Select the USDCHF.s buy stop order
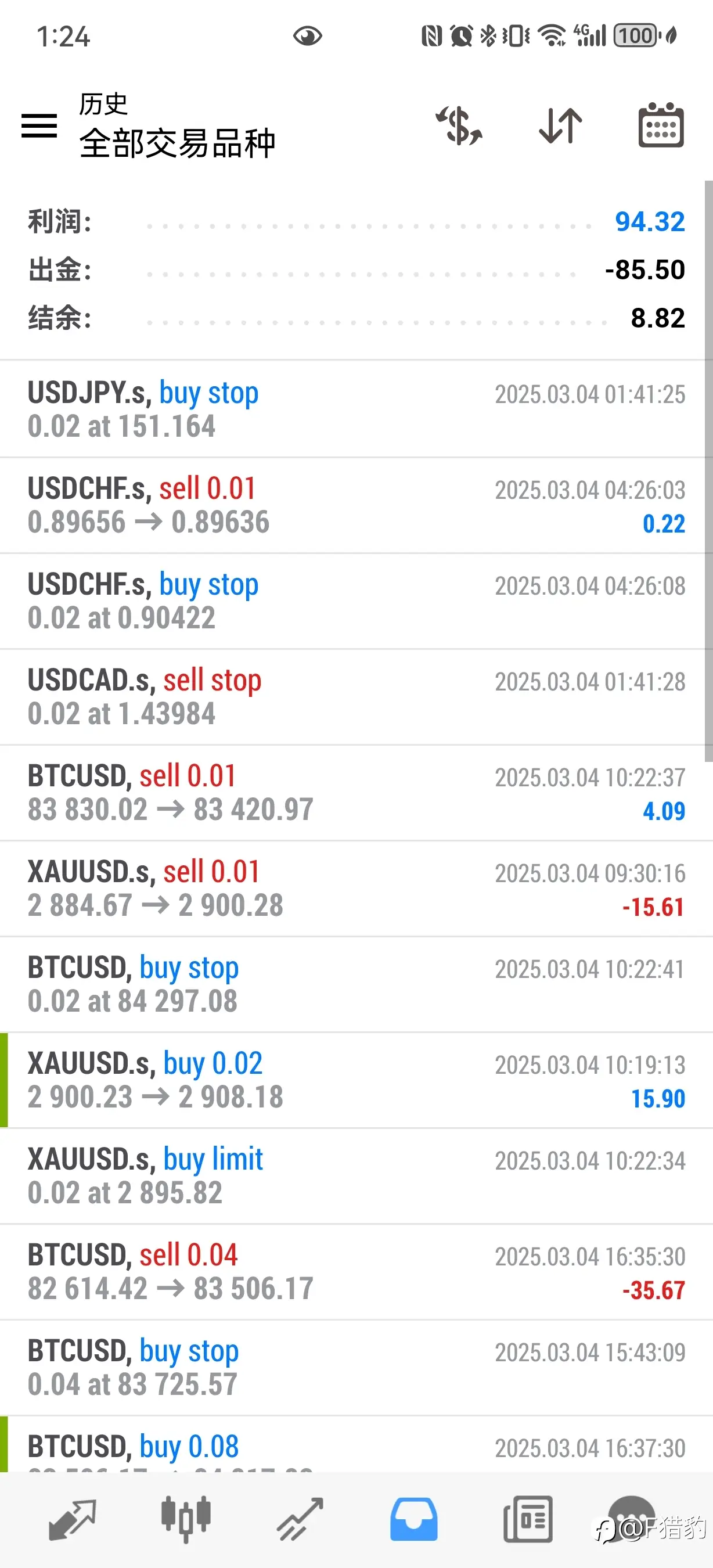The image size is (713, 1568). tap(356, 601)
